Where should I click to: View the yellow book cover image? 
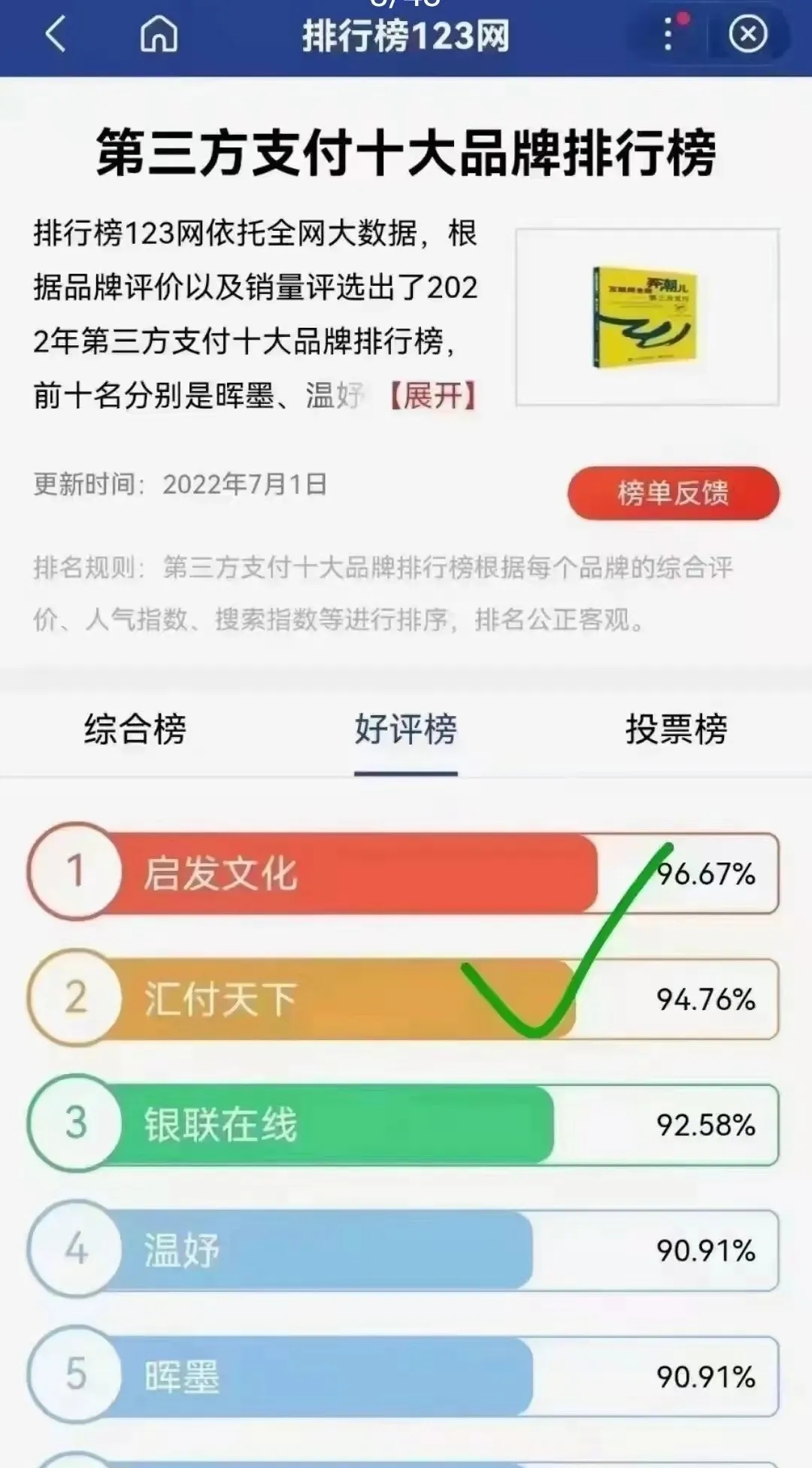pyautogui.click(x=647, y=317)
